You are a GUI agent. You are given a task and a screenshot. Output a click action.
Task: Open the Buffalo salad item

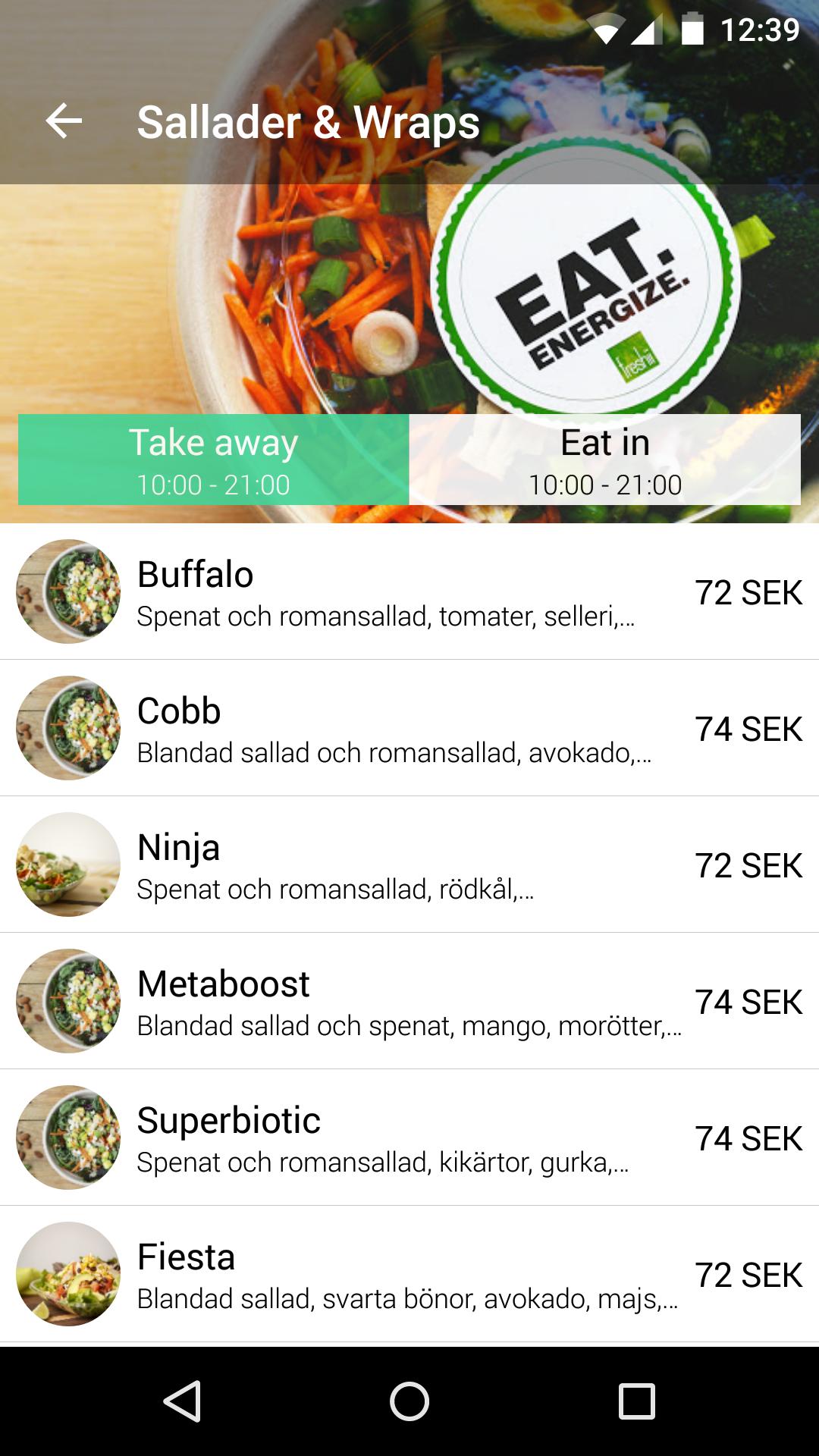click(409, 591)
